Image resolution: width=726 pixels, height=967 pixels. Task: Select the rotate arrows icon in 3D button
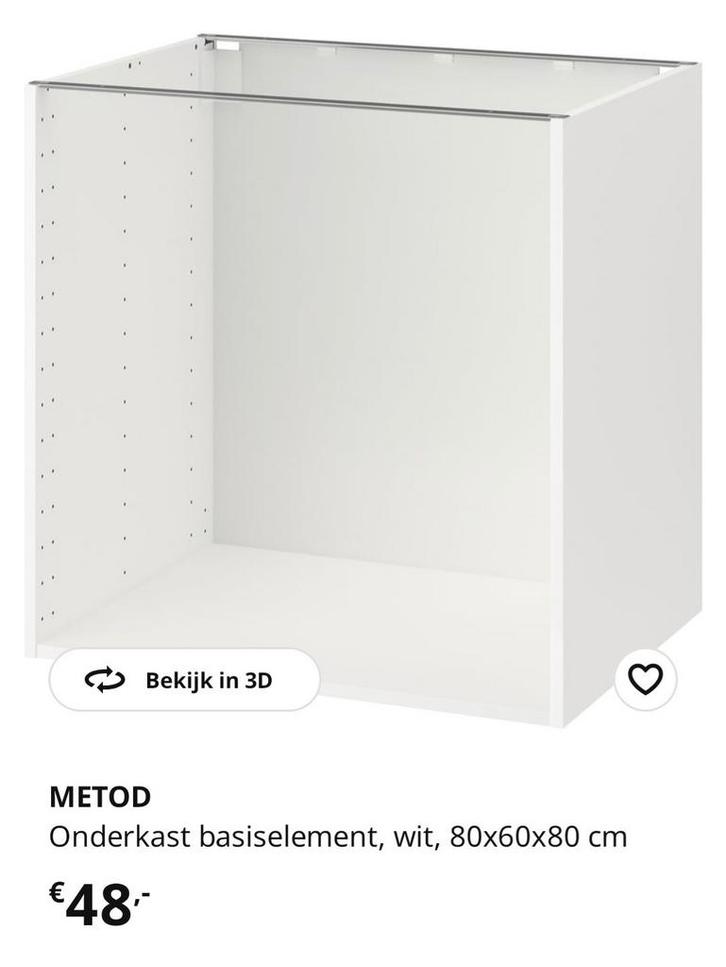click(102, 678)
